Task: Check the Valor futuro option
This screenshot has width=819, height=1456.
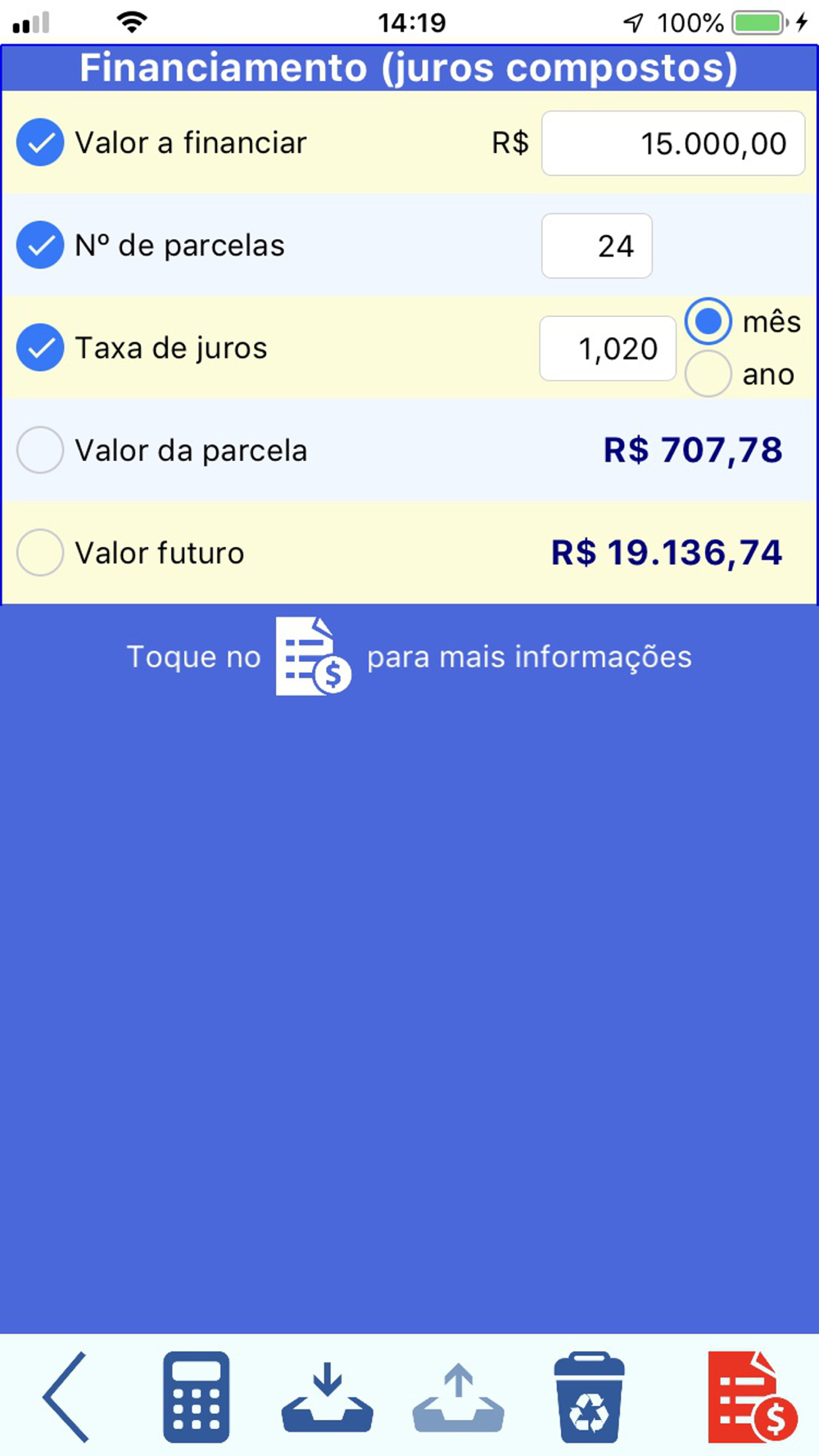Action: point(40,553)
